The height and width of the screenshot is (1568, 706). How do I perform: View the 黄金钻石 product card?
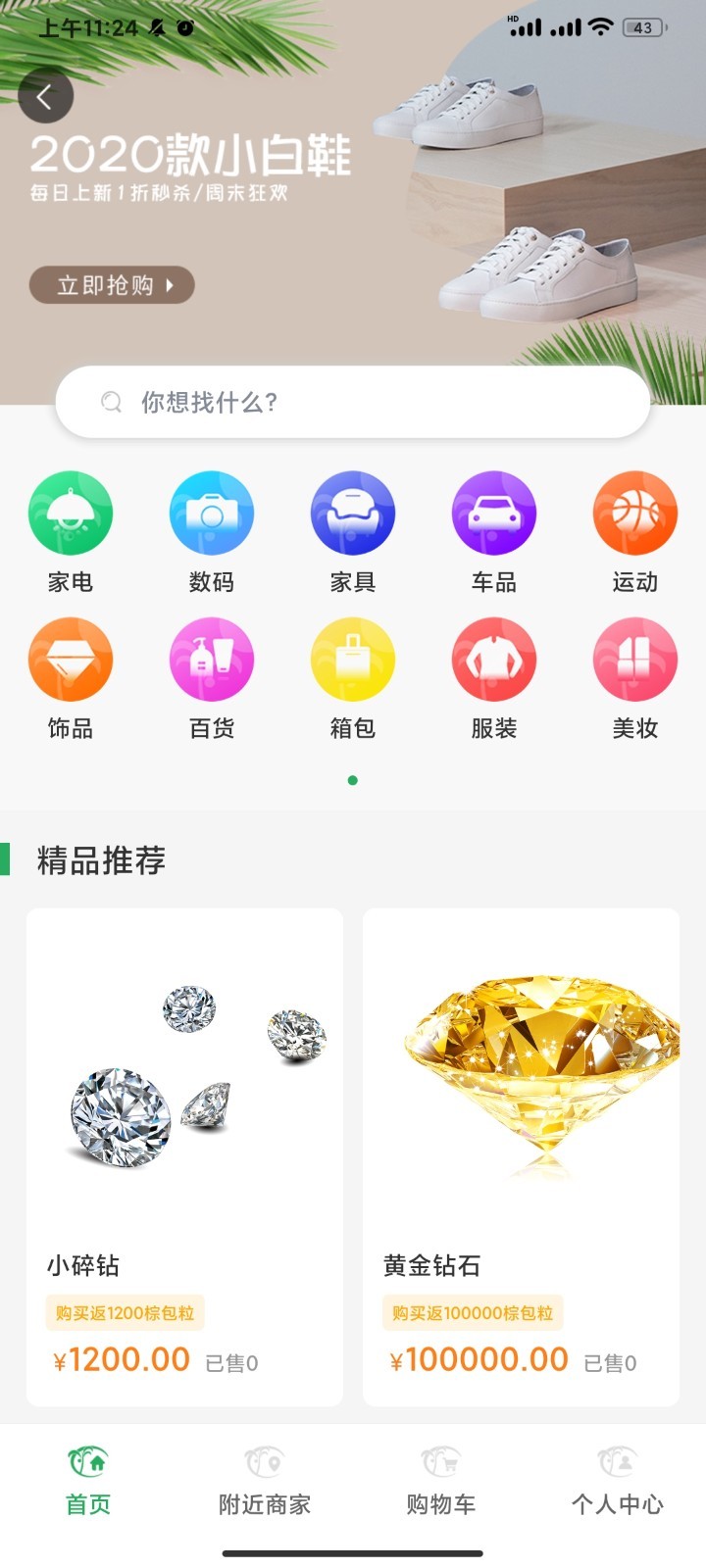point(521,1156)
